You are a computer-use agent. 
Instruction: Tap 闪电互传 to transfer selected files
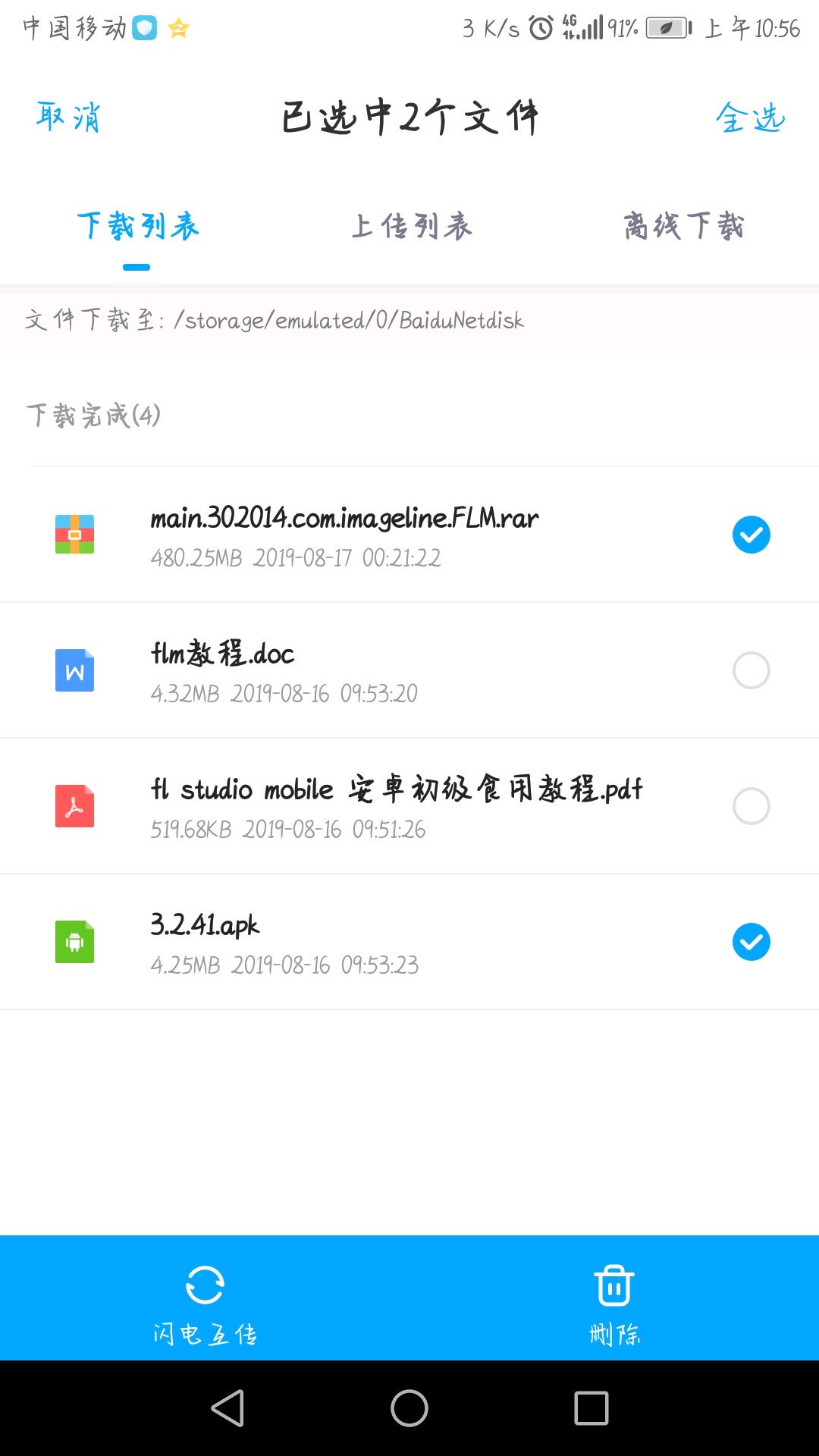point(205,1304)
